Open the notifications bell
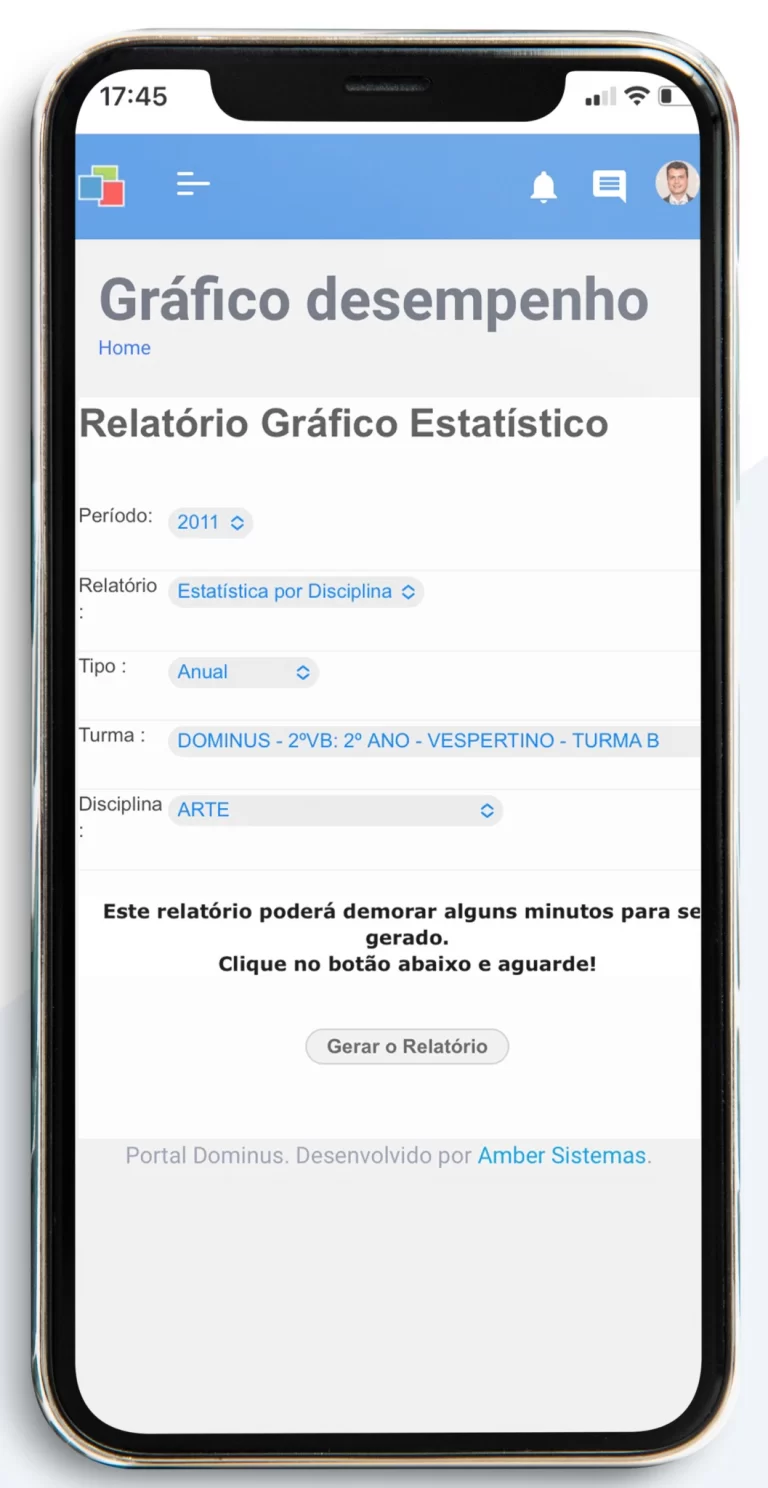Image resolution: width=768 pixels, height=1488 pixels. [543, 186]
